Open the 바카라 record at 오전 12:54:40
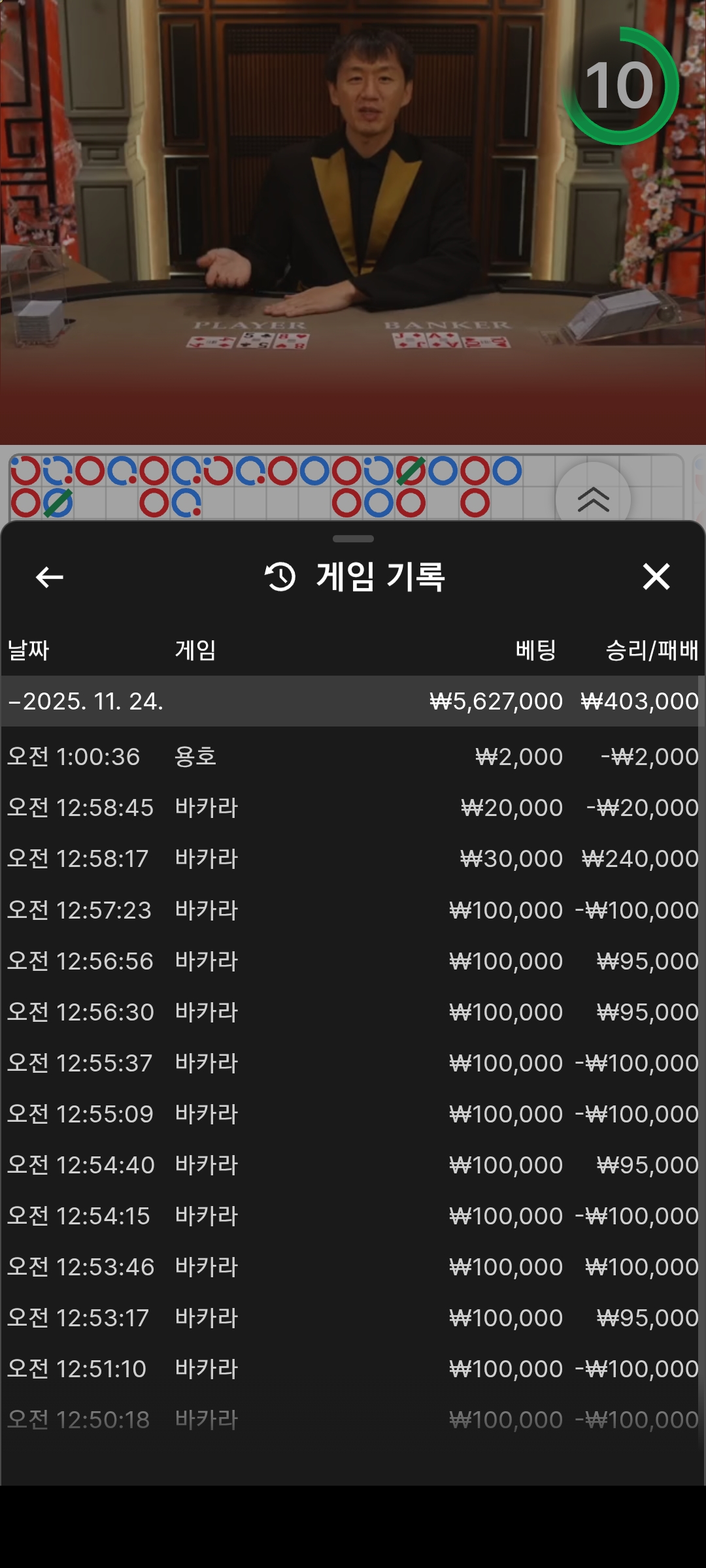Viewport: 706px width, 1568px height. (353, 1165)
